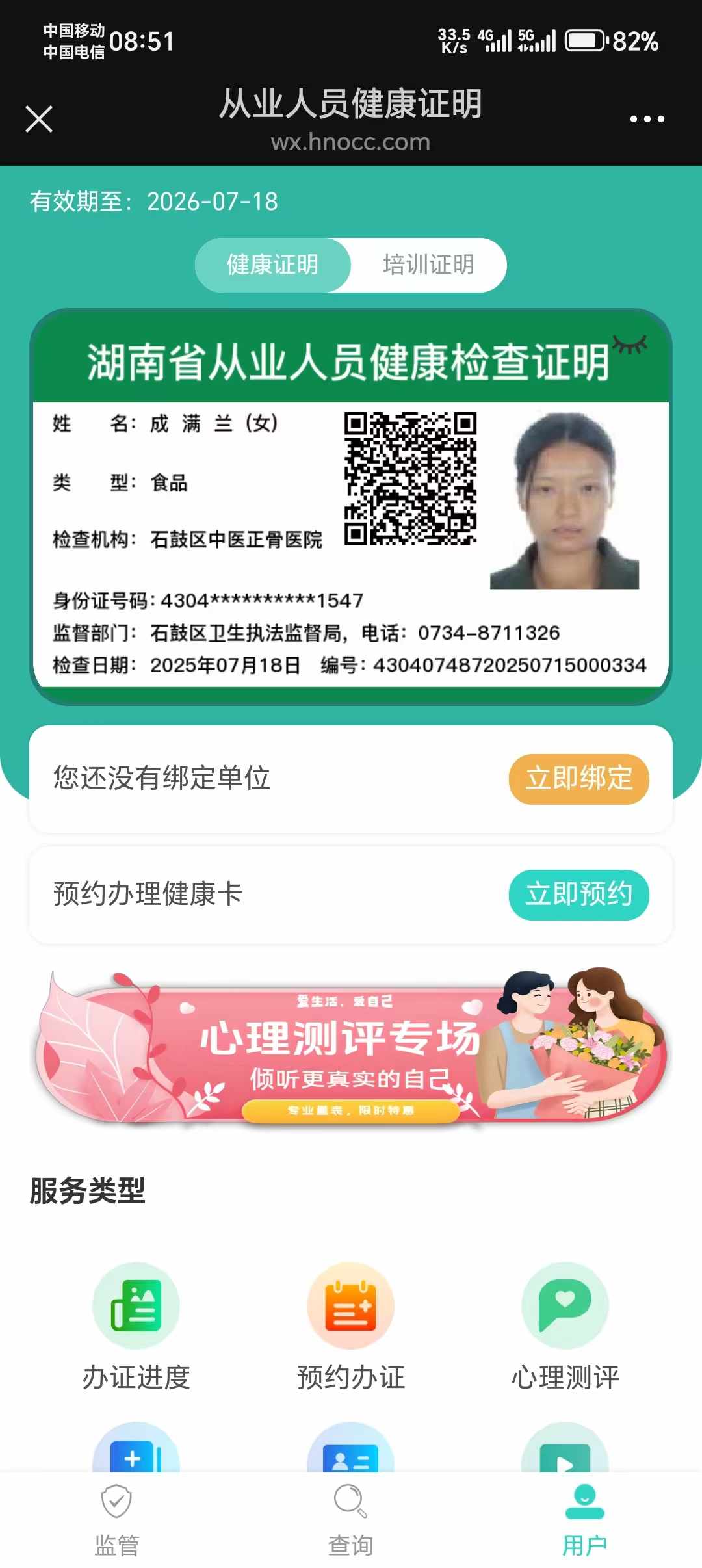Select the 健康证明 tab
The width and height of the screenshot is (702, 1568).
point(272,265)
